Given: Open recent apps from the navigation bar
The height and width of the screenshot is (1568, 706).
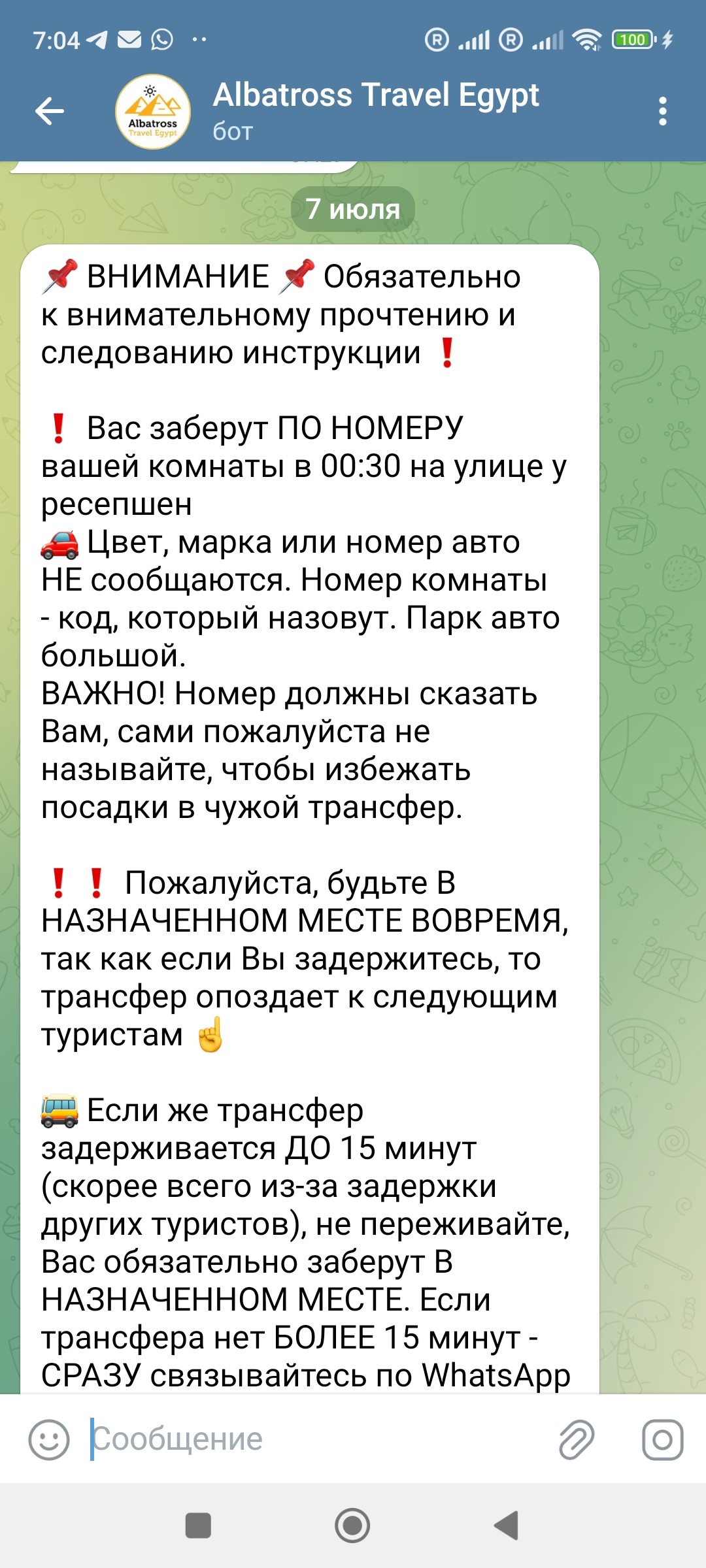Looking at the screenshot, I should point(198,1526).
